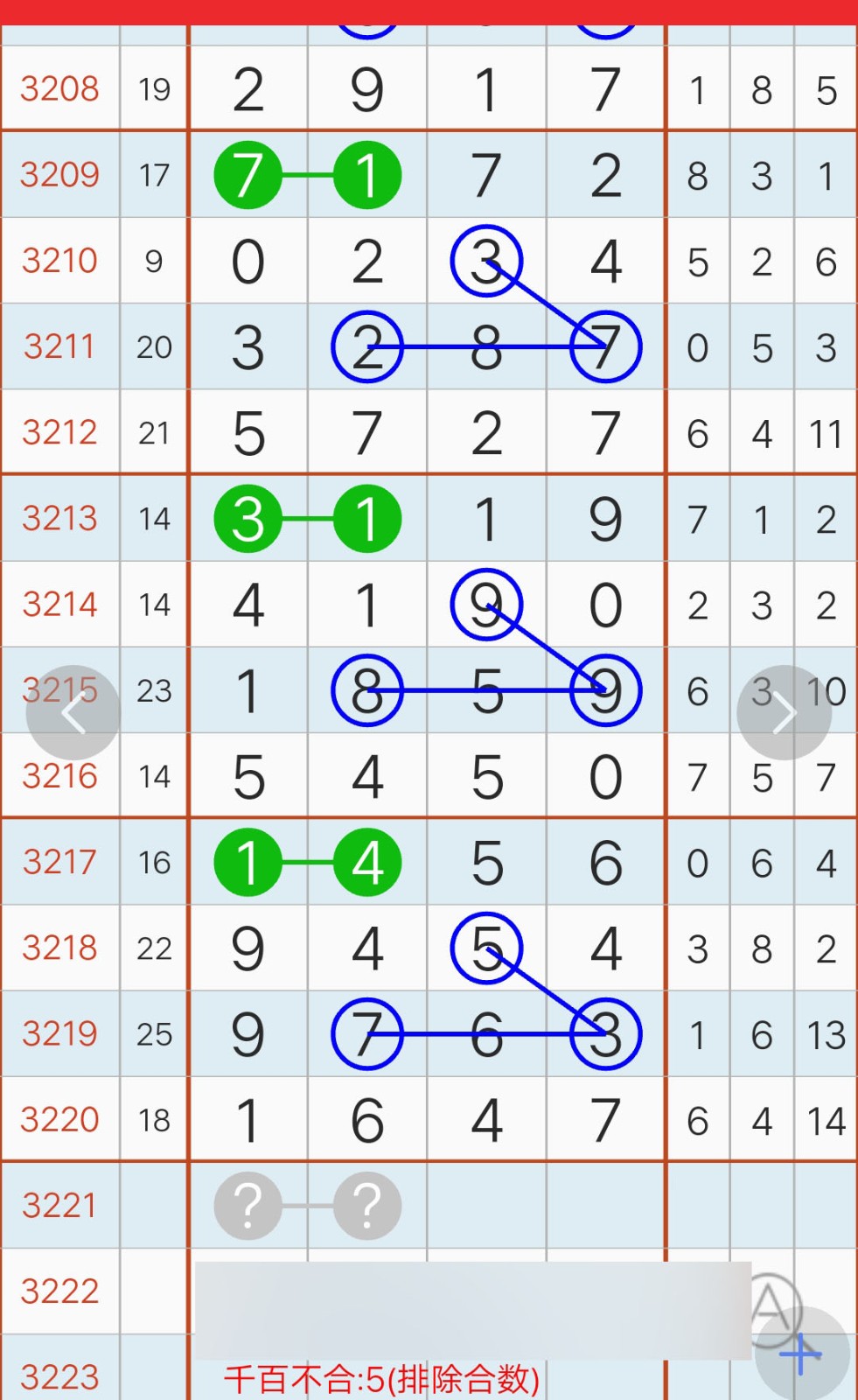Go to the previous image with left arrow
Viewport: 858px width, 1400px height.
[x=73, y=713]
